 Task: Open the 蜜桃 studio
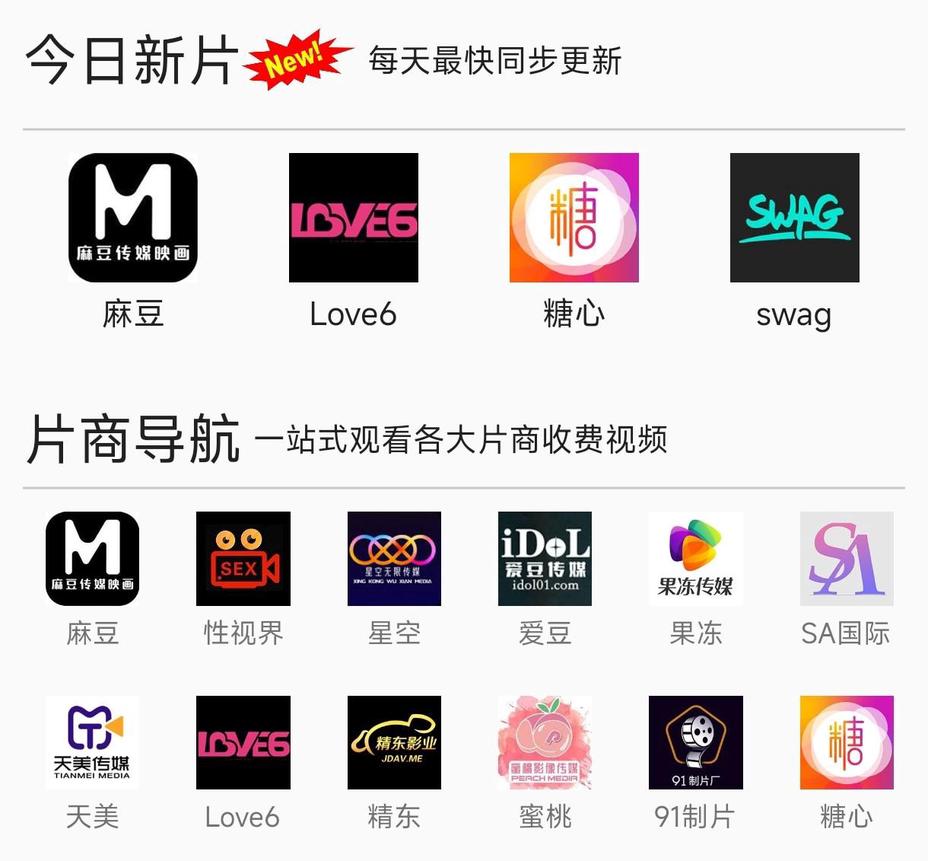pos(545,743)
